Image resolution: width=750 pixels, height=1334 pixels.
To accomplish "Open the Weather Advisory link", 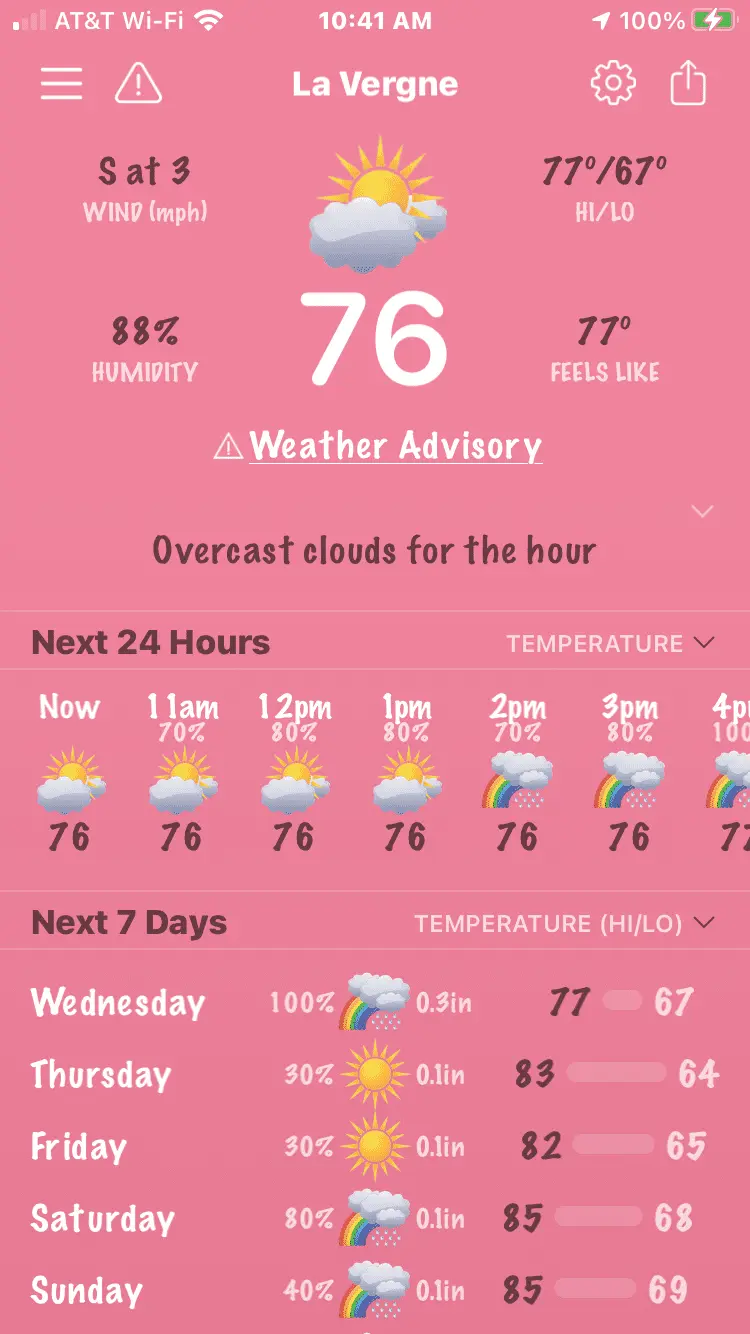I will click(x=394, y=446).
